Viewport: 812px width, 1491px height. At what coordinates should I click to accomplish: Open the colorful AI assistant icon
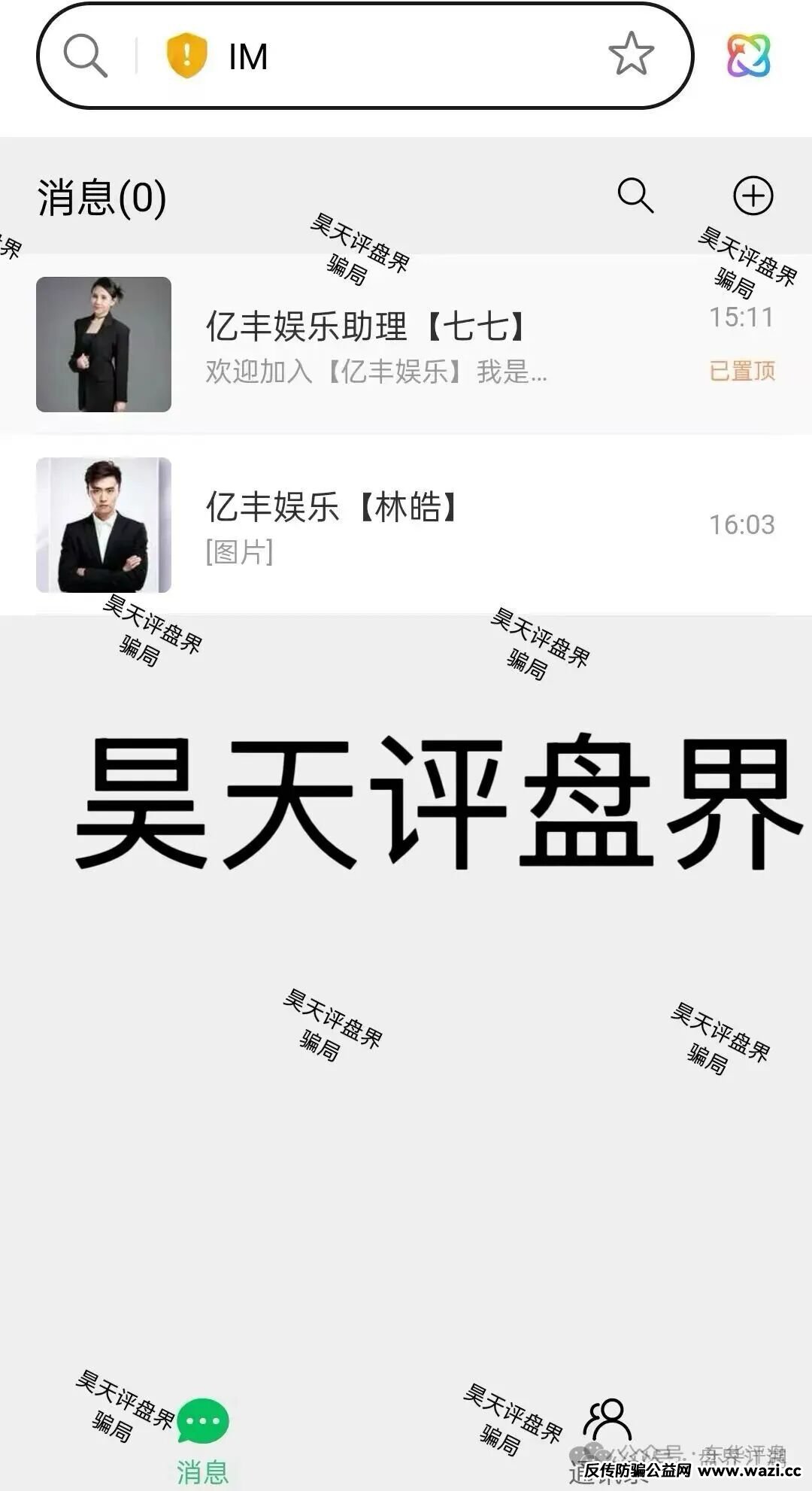click(748, 56)
